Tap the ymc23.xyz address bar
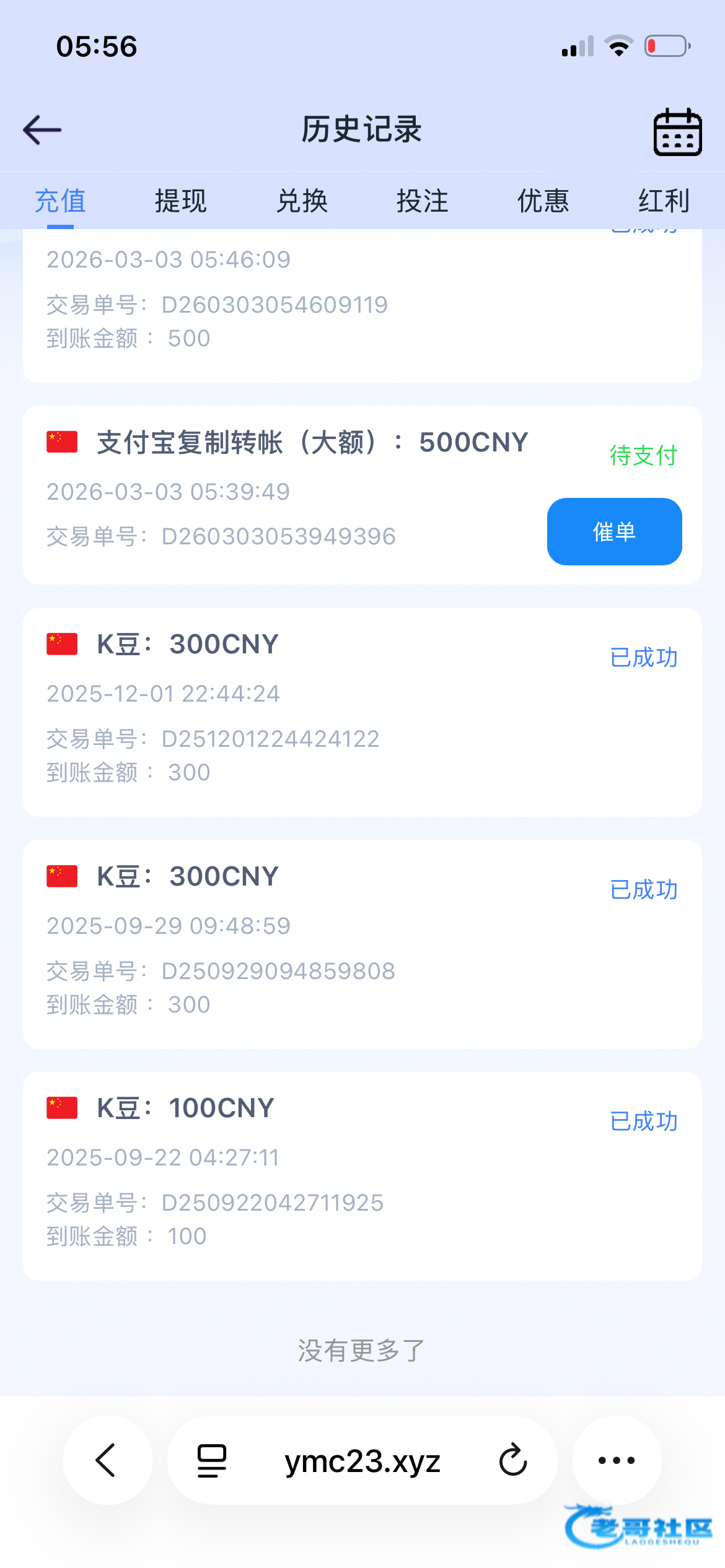The height and width of the screenshot is (1568, 725). tap(362, 1461)
